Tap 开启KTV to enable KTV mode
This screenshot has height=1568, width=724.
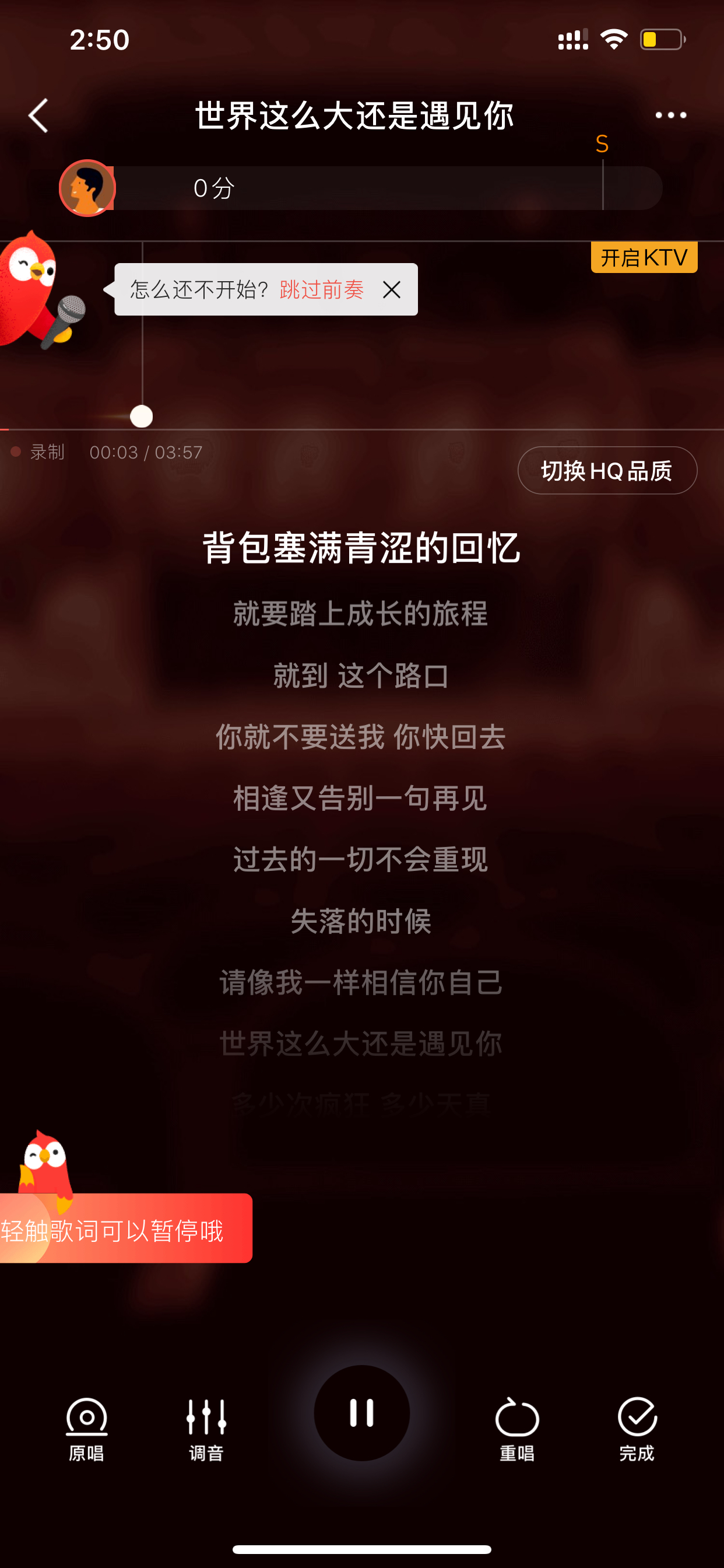coord(644,257)
